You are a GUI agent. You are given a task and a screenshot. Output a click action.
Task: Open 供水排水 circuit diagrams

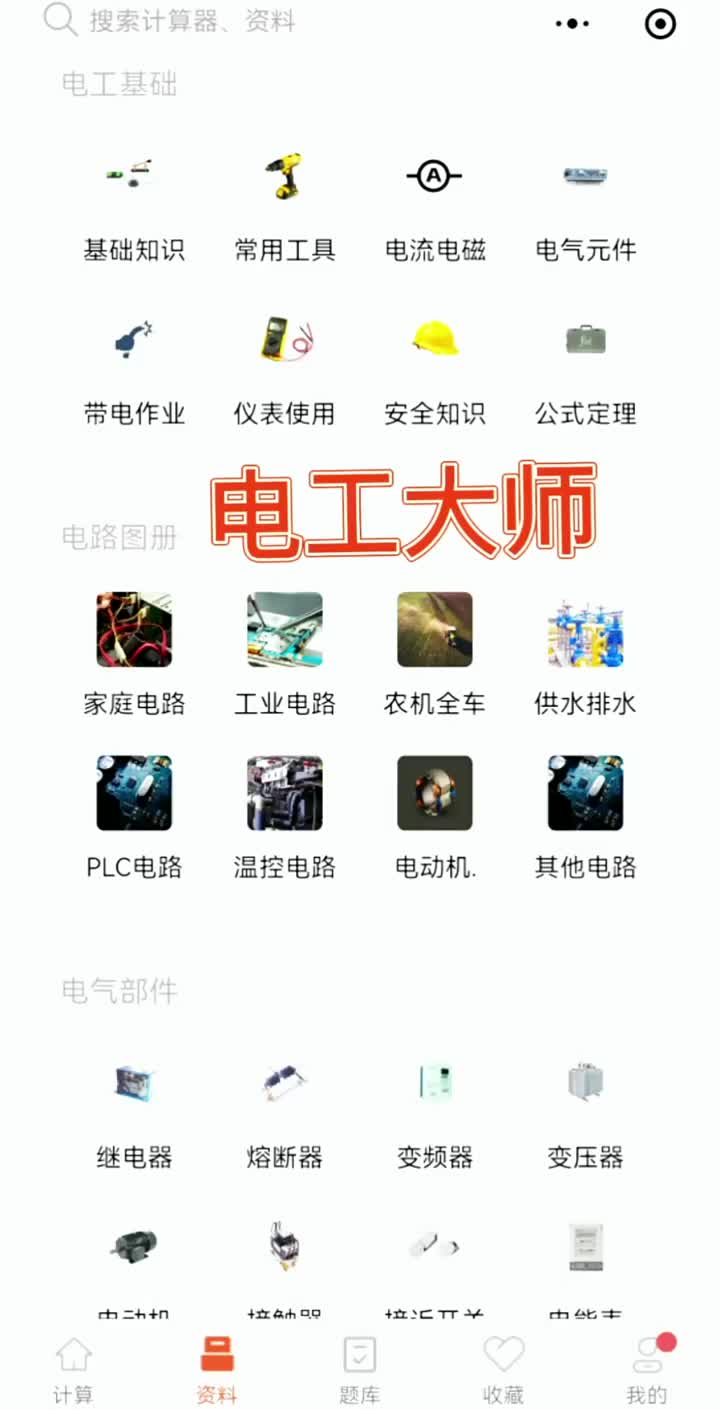585,652
